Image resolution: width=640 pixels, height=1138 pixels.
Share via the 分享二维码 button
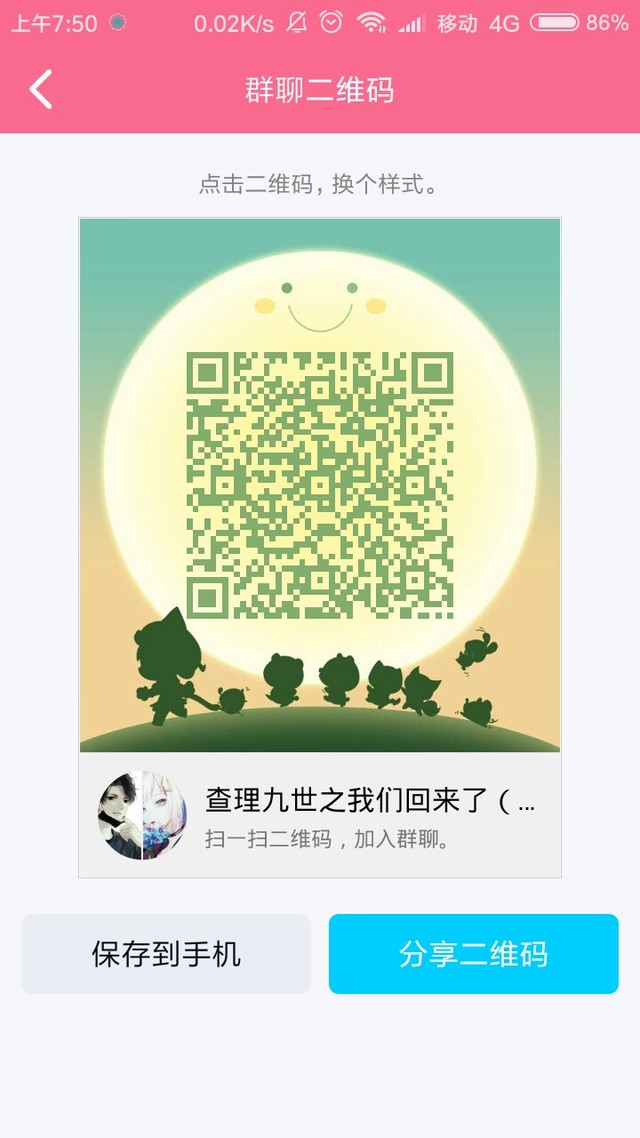point(473,954)
